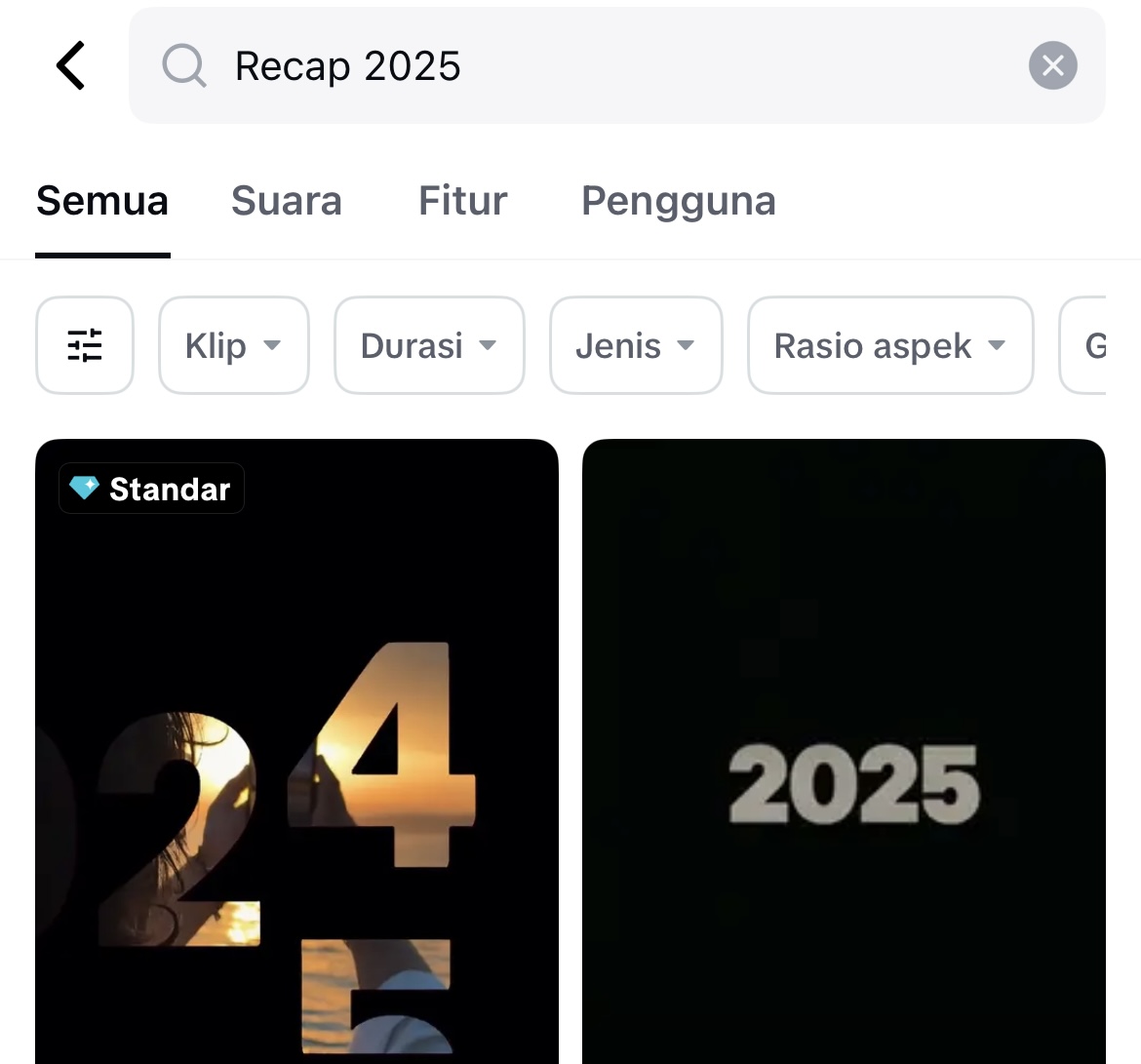This screenshot has width=1141, height=1064.
Task: Open the filter settings icon
Action: (x=85, y=345)
